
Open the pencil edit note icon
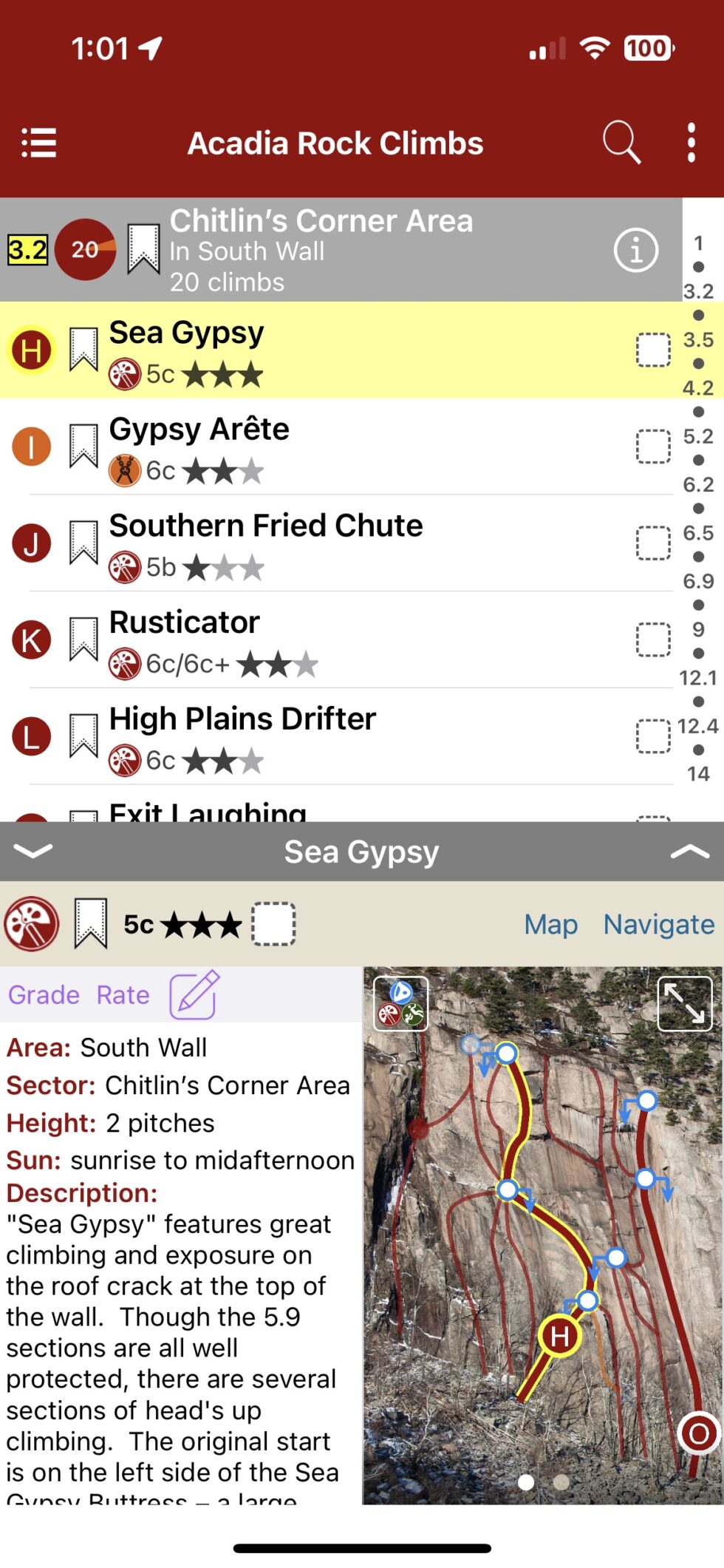pos(194,994)
